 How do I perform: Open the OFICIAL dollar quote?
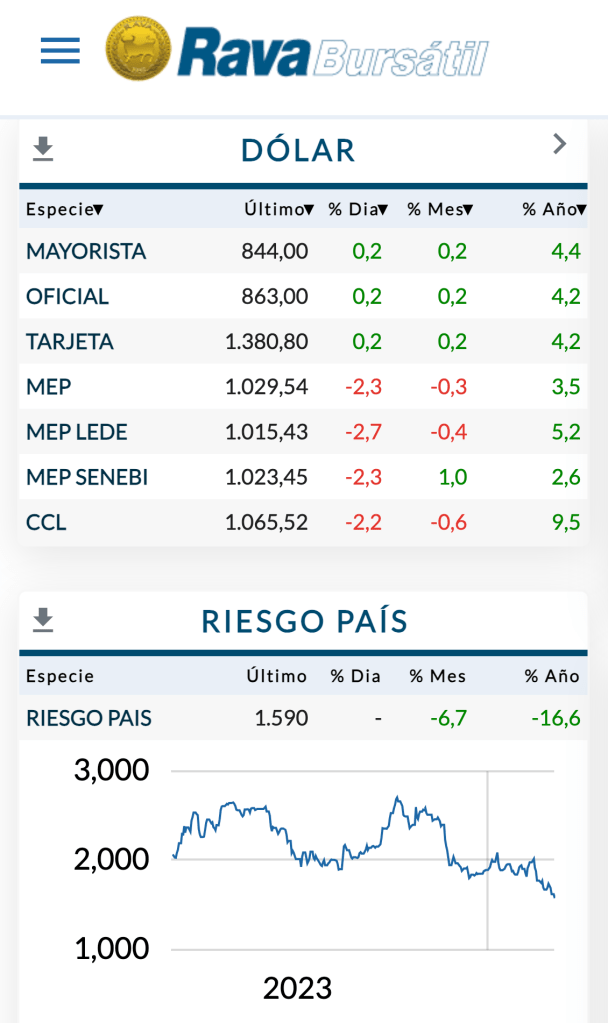pyautogui.click(x=67, y=296)
